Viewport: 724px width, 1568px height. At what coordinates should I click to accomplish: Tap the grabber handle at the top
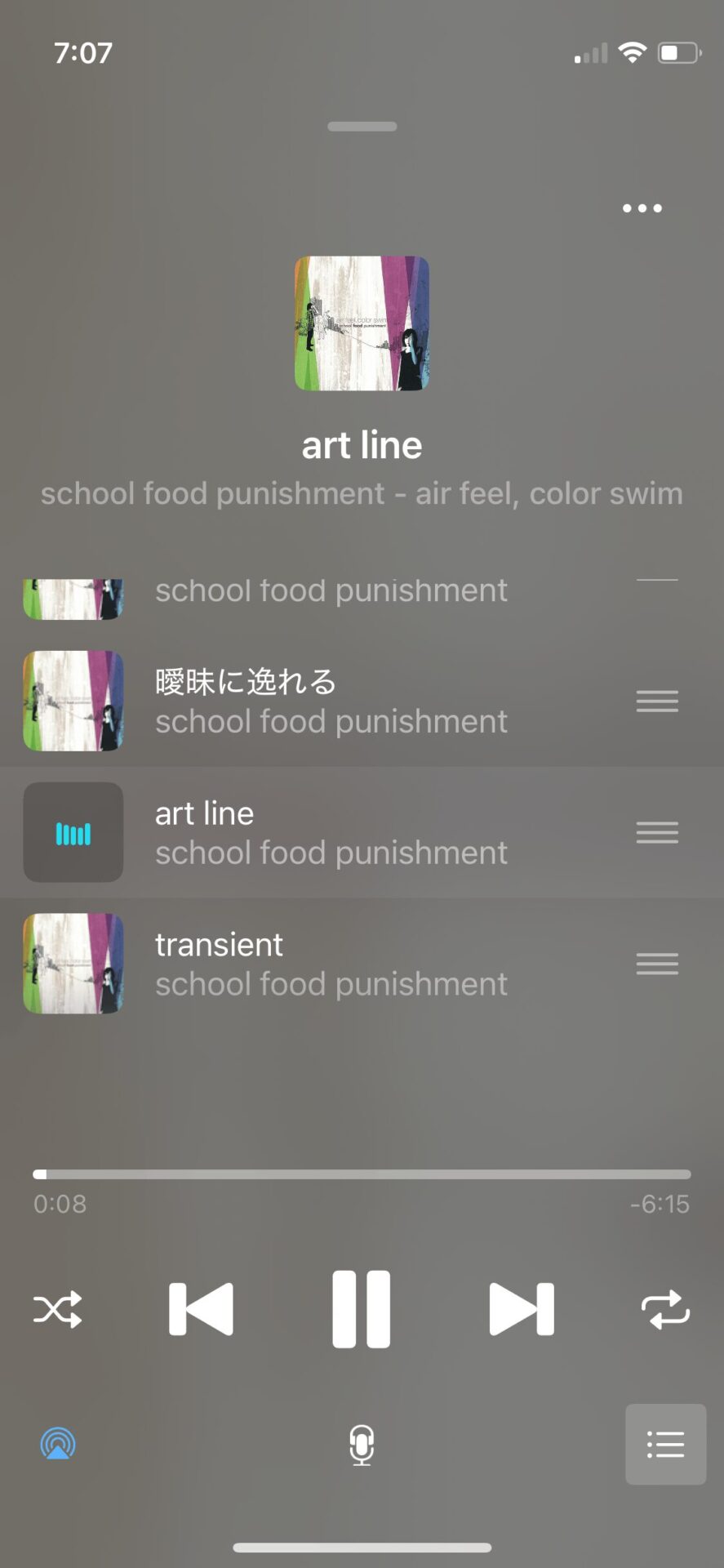point(362,127)
